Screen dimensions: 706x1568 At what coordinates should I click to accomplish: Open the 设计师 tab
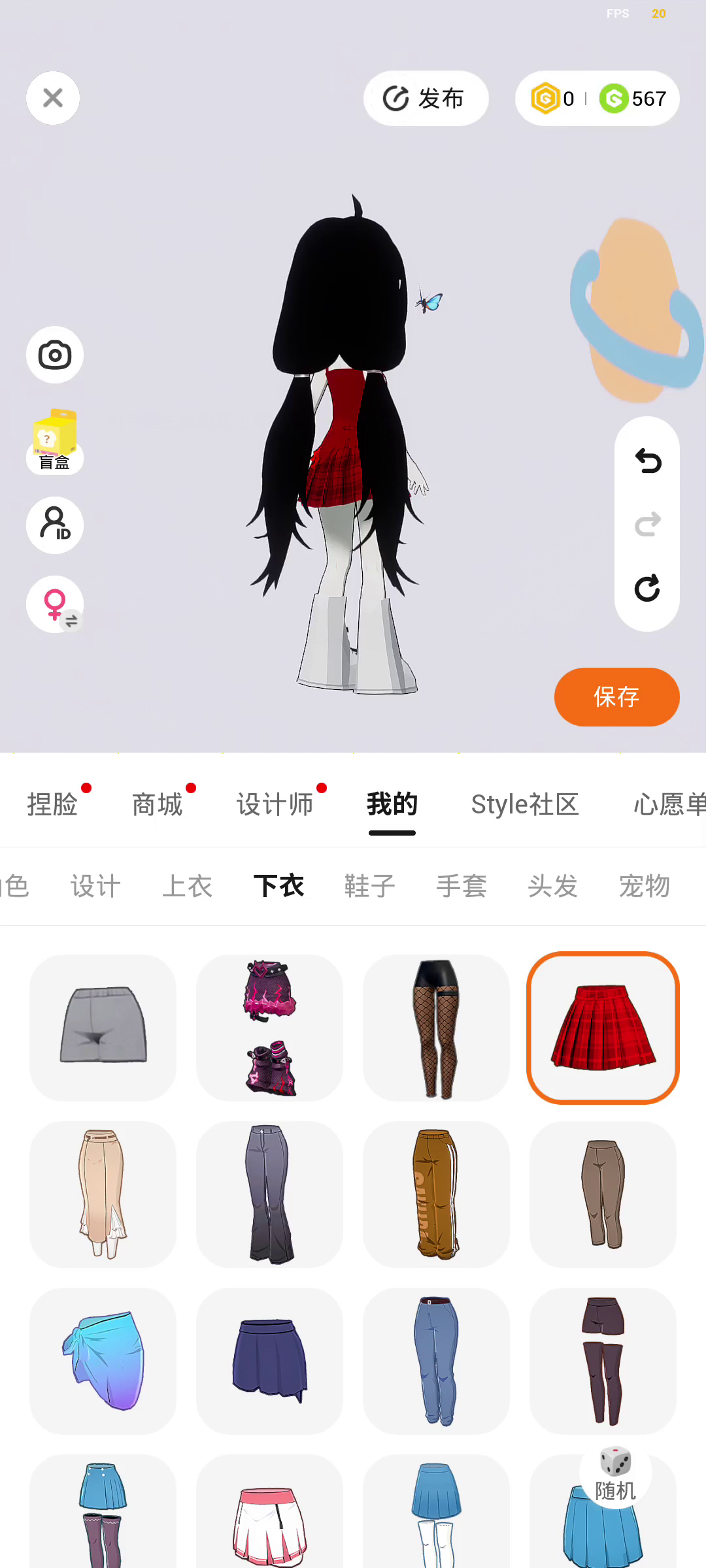tap(275, 804)
